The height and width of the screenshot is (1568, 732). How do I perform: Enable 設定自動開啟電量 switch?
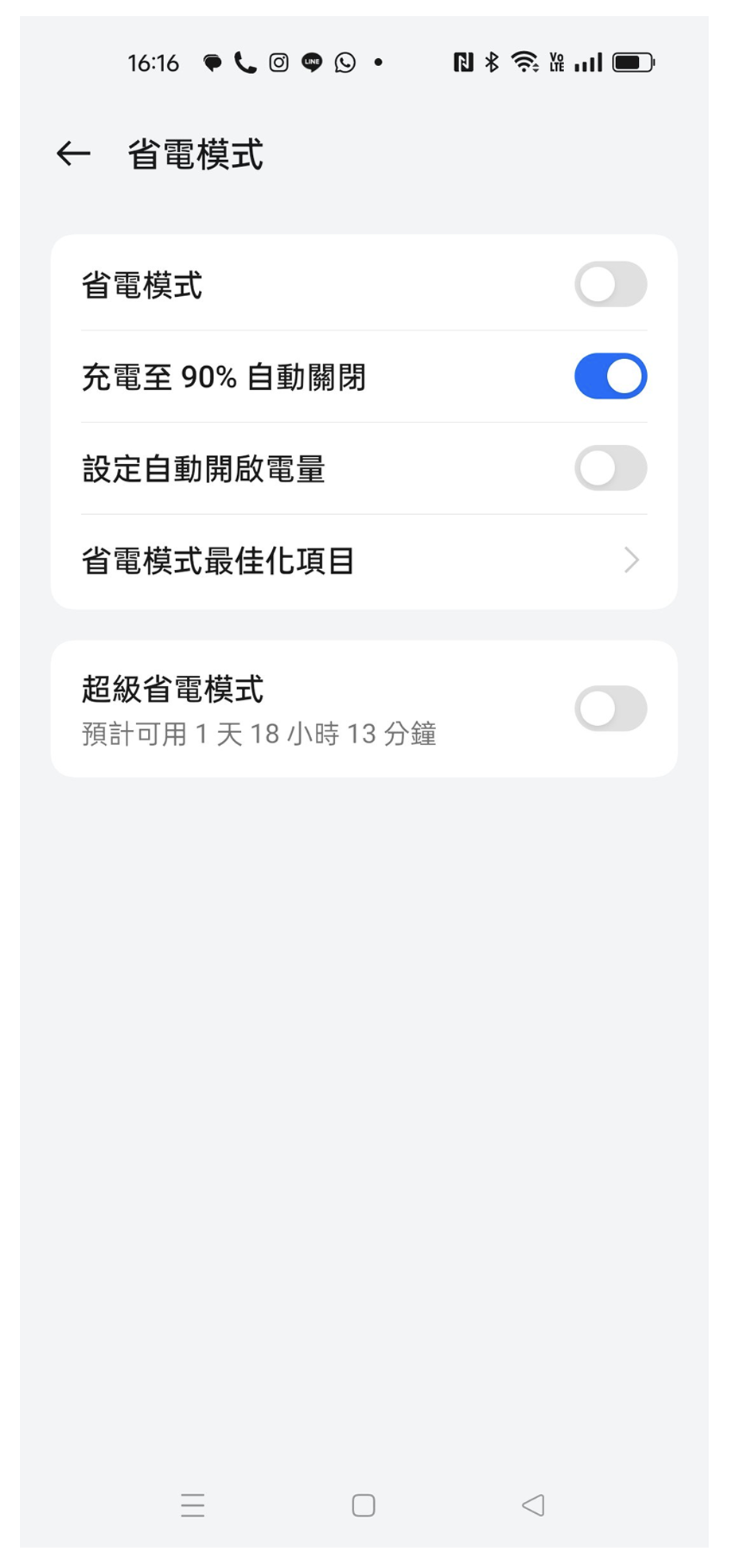click(x=610, y=469)
